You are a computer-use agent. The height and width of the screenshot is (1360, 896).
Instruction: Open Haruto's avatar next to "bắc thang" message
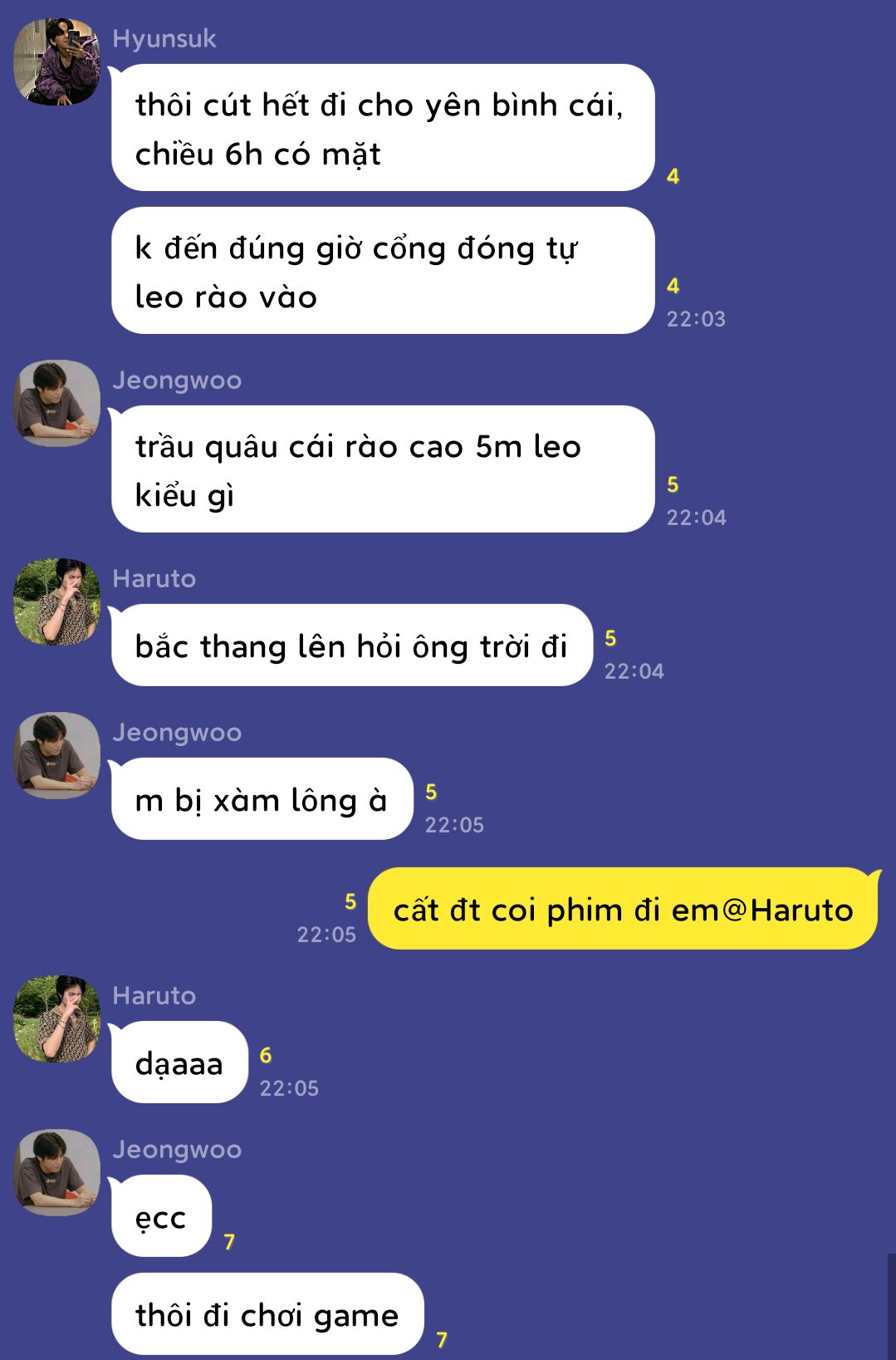(x=56, y=601)
